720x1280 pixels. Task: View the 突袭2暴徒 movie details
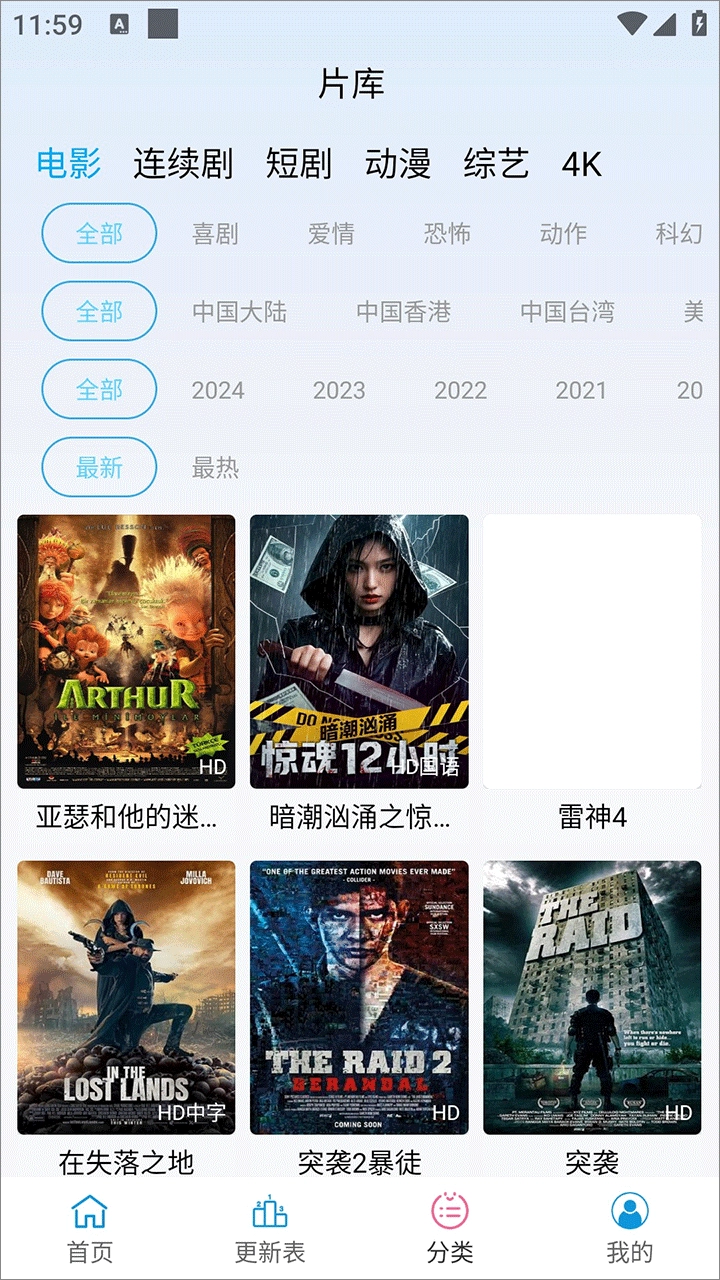[x=359, y=998]
